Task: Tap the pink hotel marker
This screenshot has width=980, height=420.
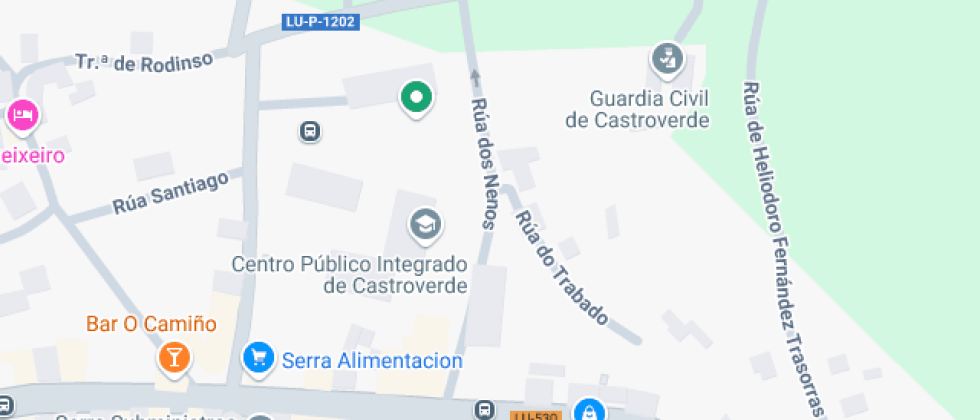Action: (22, 115)
